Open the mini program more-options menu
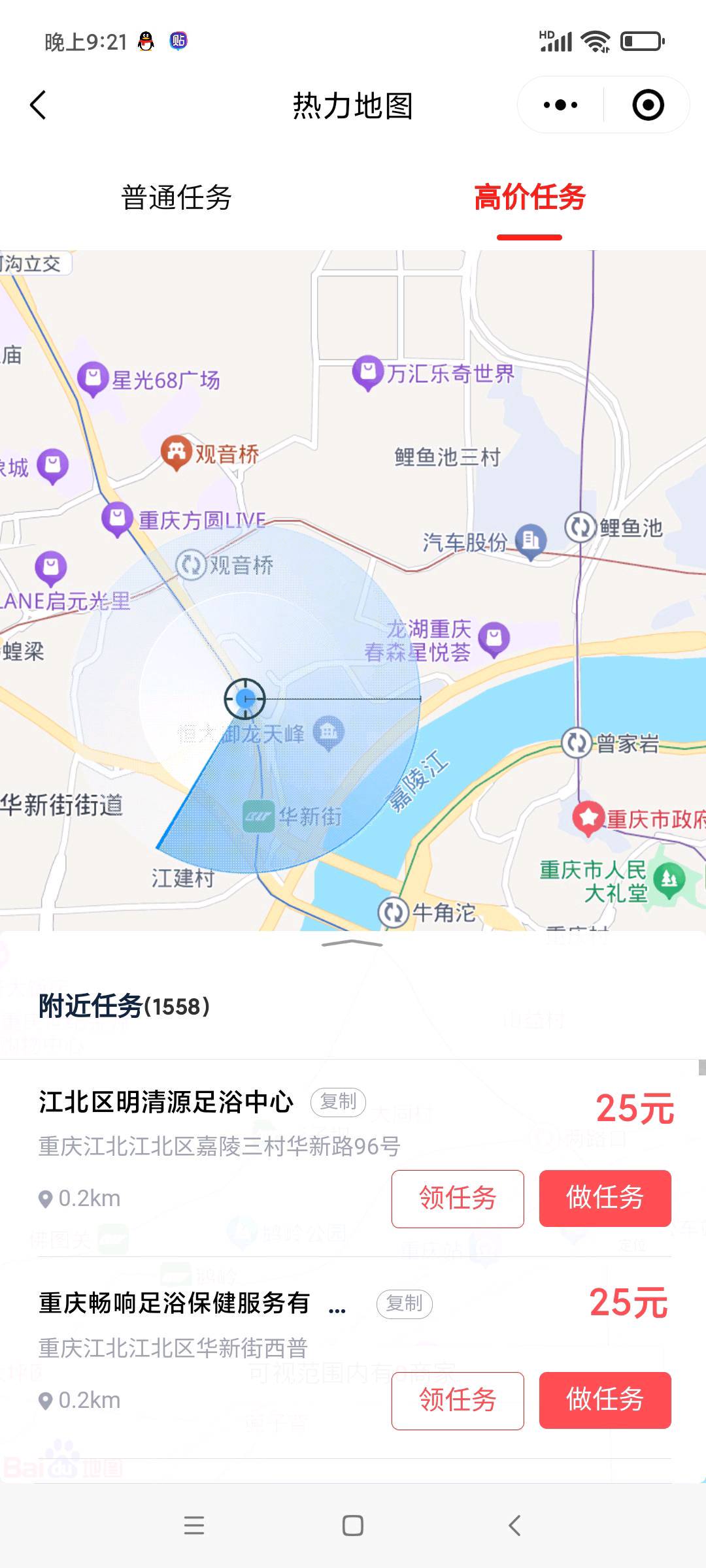Image resolution: width=706 pixels, height=1568 pixels. click(x=560, y=105)
